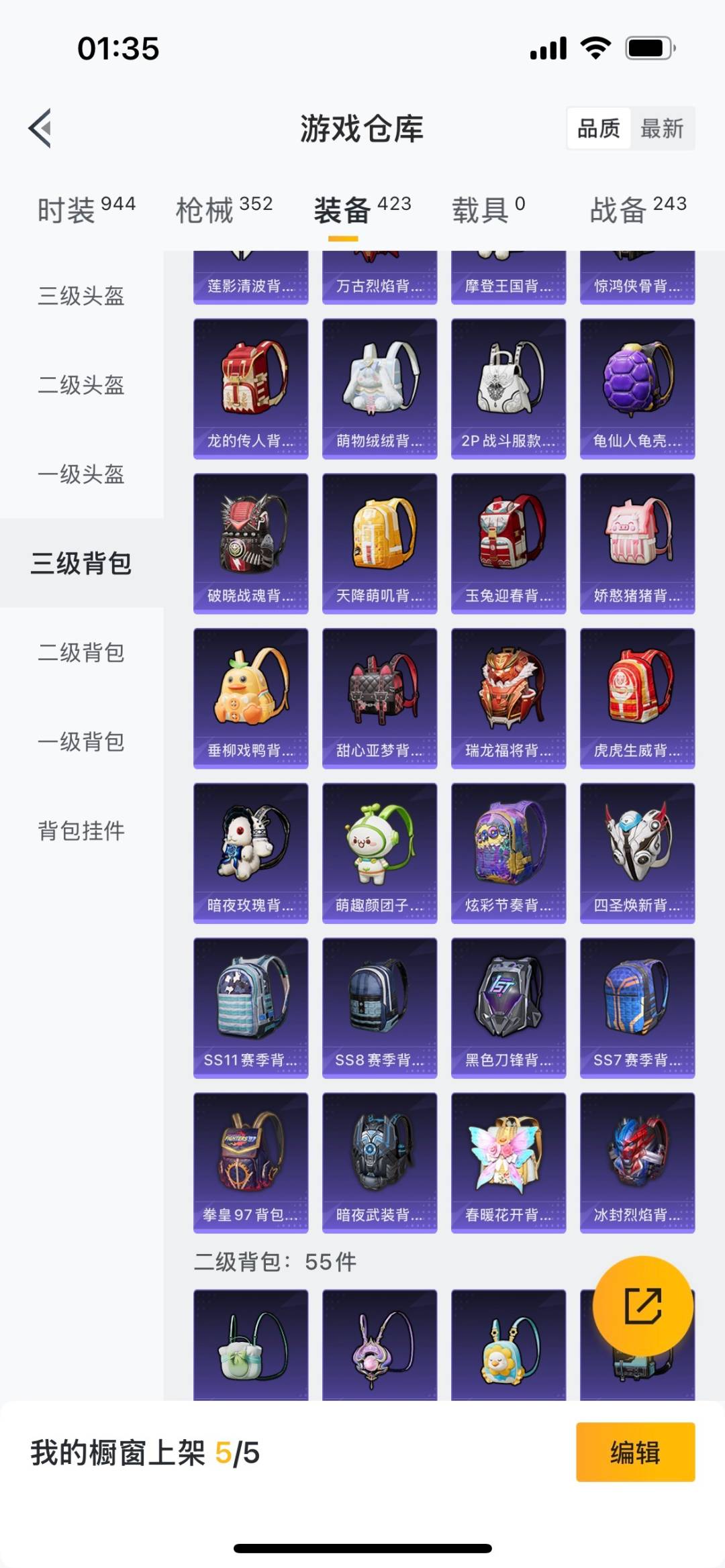Select the SS11 赛季背 backpack icon
725x1568 pixels.
(250, 1005)
